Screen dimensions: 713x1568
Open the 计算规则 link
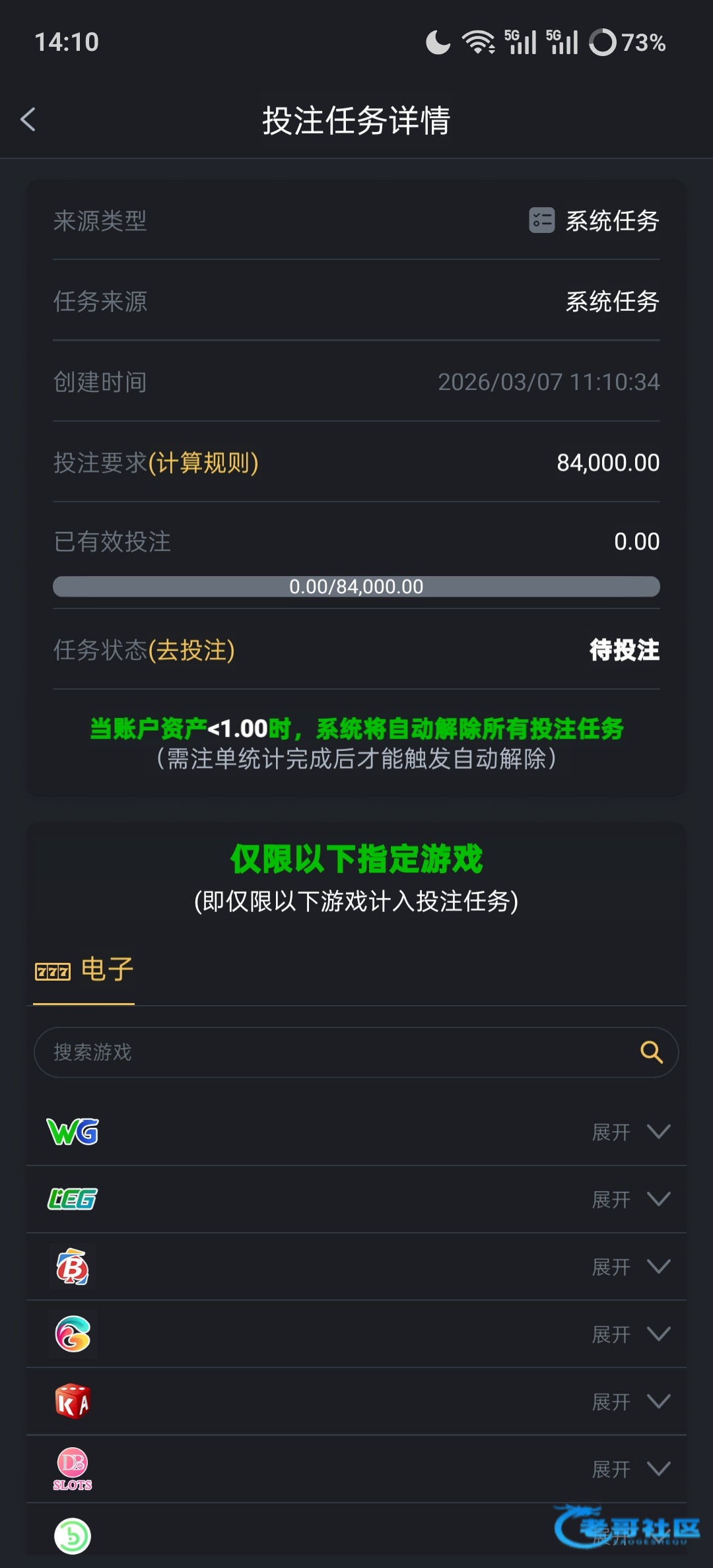[203, 463]
